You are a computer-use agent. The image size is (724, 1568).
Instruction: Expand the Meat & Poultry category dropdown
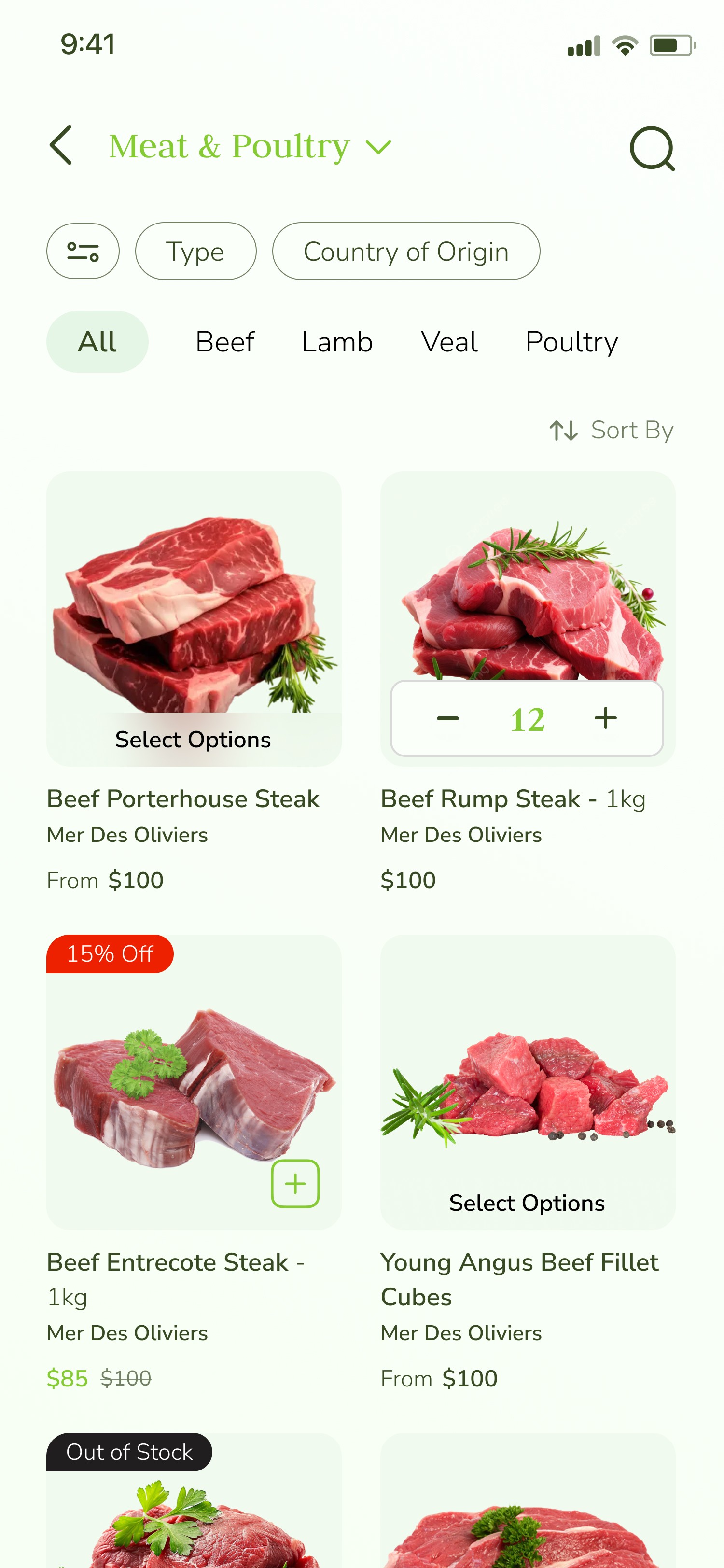pos(378,147)
